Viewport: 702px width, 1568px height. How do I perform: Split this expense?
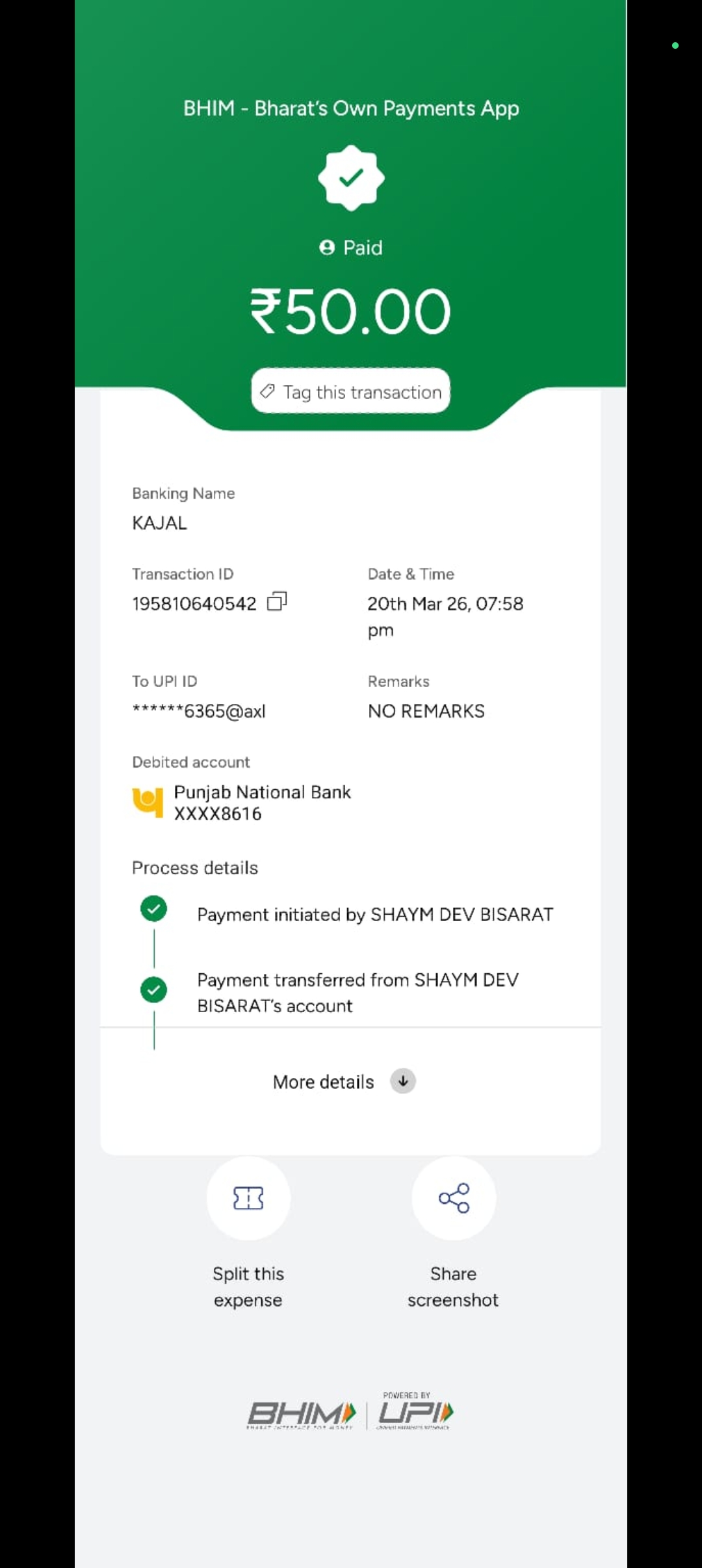[x=248, y=1197]
